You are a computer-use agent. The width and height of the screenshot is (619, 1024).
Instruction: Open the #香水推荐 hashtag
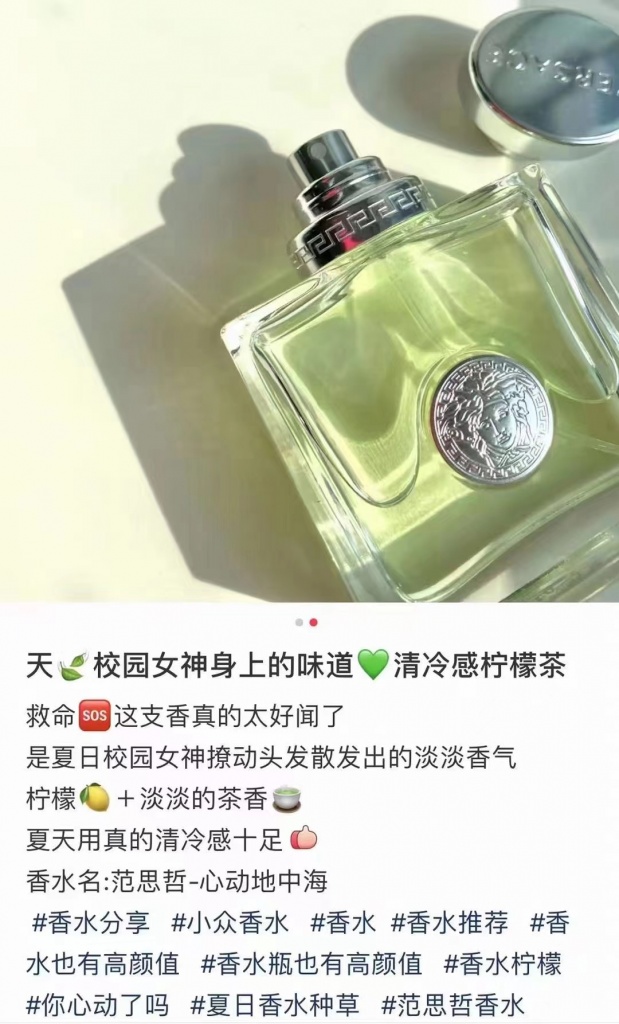pyautogui.click(x=448, y=922)
